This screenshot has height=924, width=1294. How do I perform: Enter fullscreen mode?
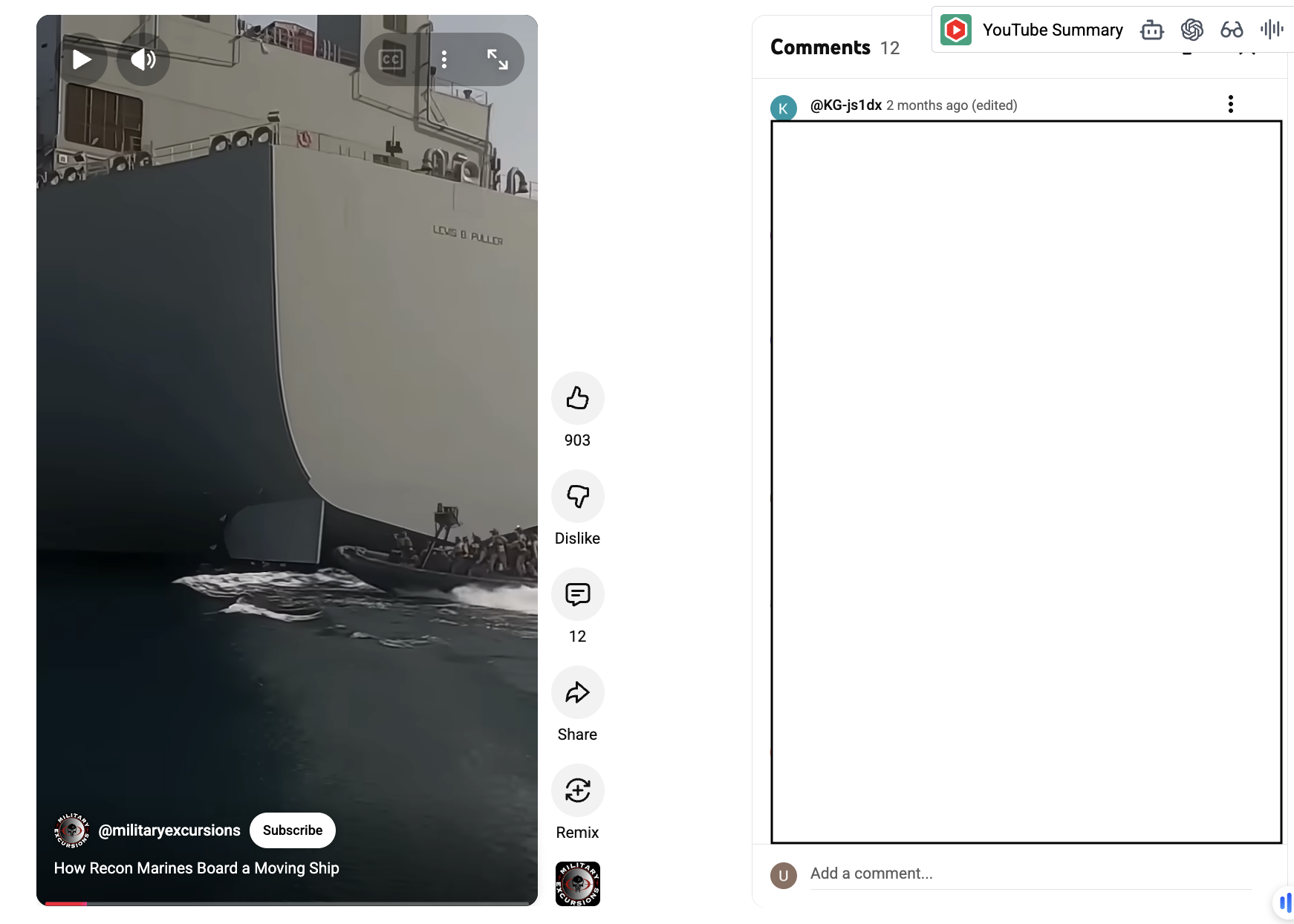[497, 59]
